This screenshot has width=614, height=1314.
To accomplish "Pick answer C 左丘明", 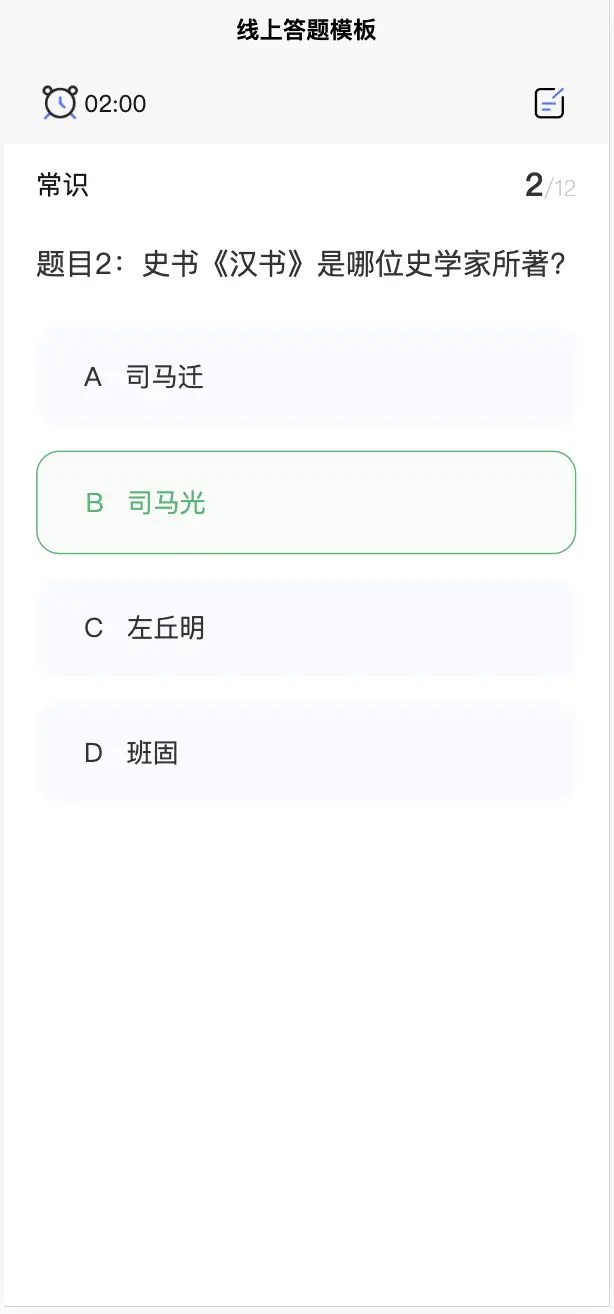I will [306, 628].
